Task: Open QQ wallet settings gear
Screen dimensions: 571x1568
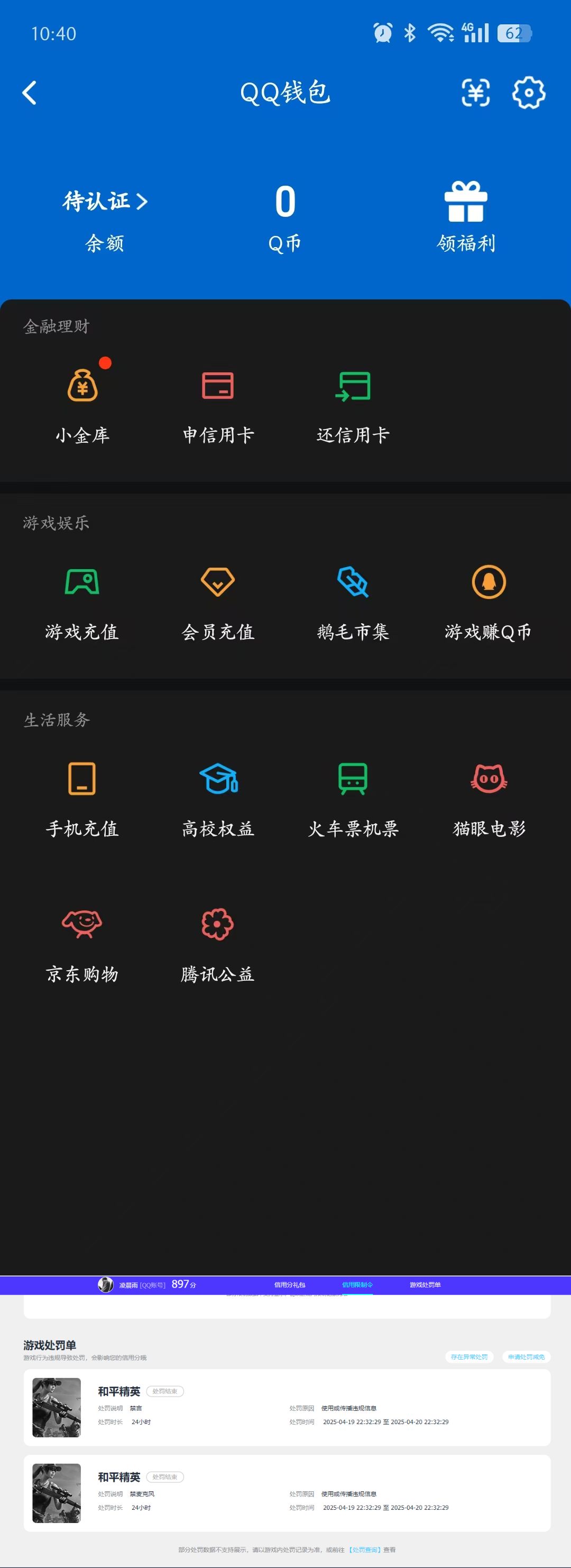Action: 528,93
